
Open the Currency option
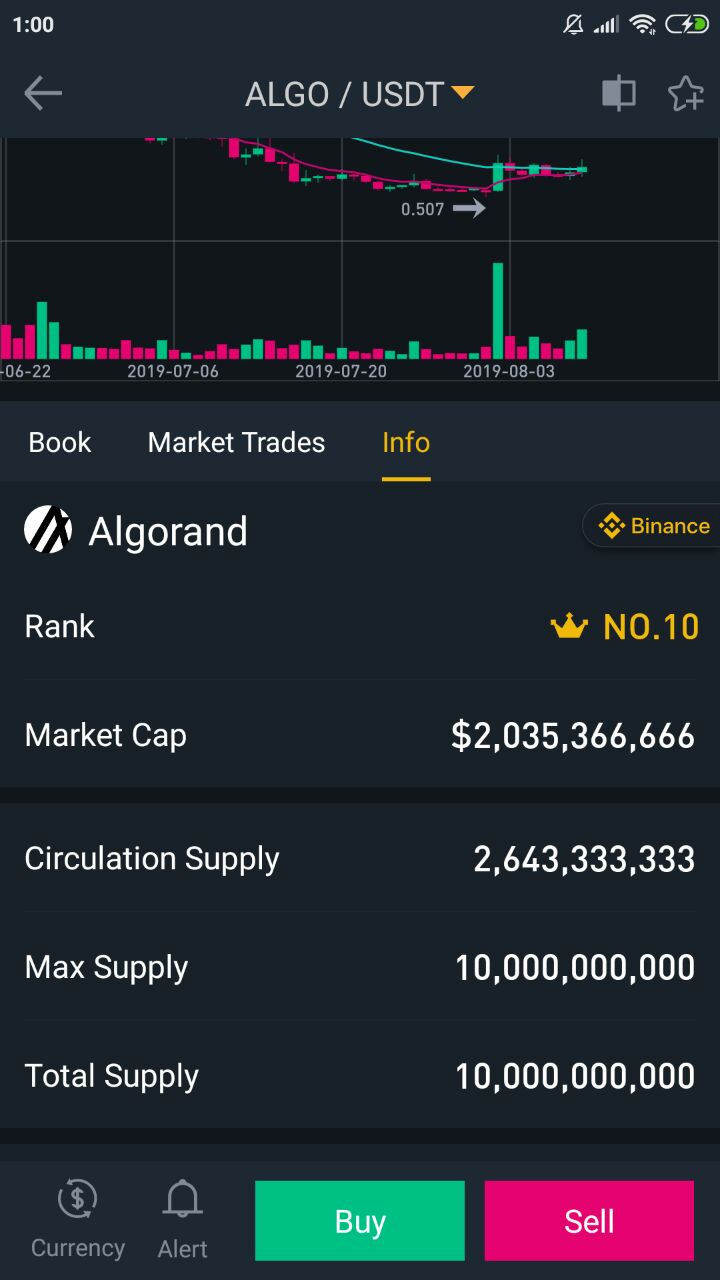78,1218
